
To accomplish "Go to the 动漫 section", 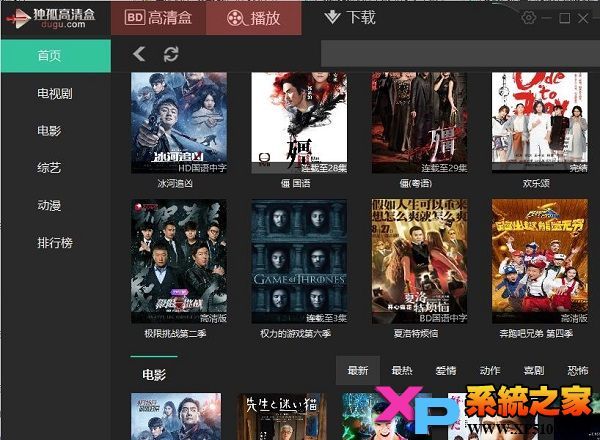I will [x=49, y=205].
